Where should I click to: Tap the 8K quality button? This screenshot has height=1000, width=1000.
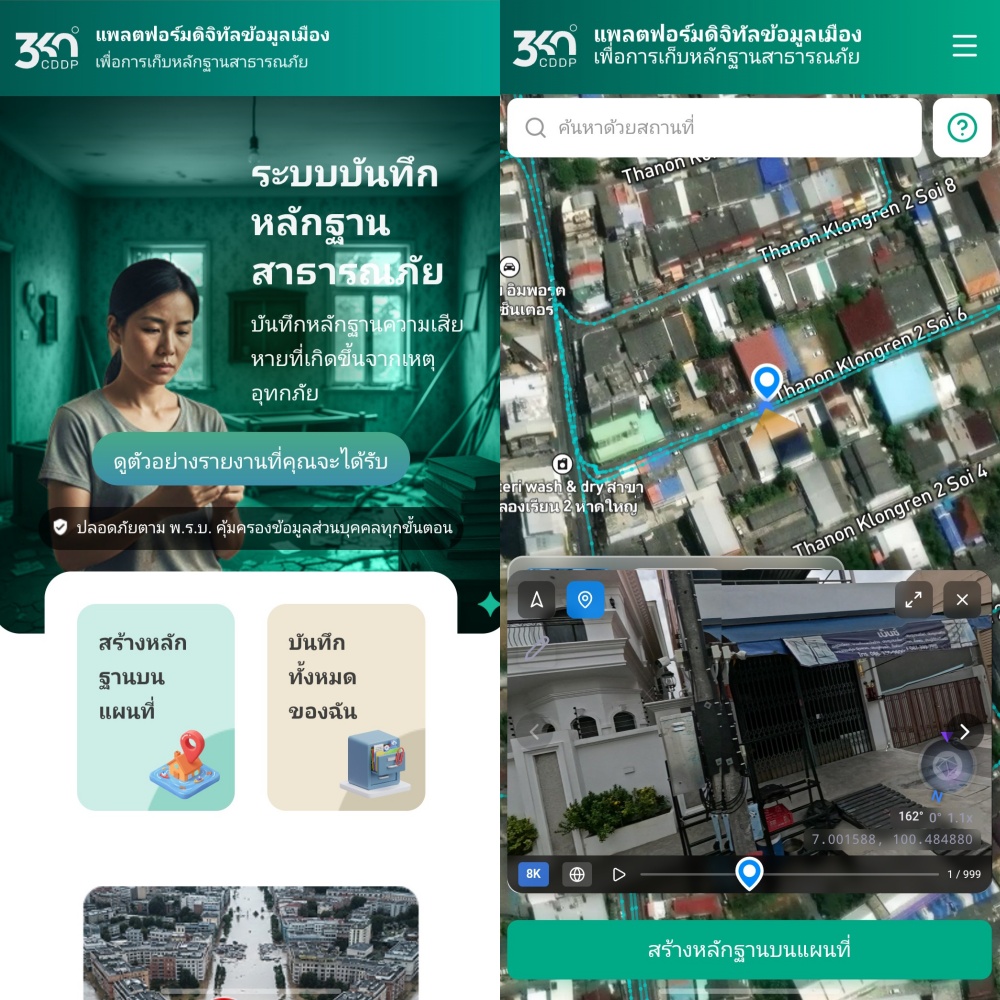tap(533, 874)
